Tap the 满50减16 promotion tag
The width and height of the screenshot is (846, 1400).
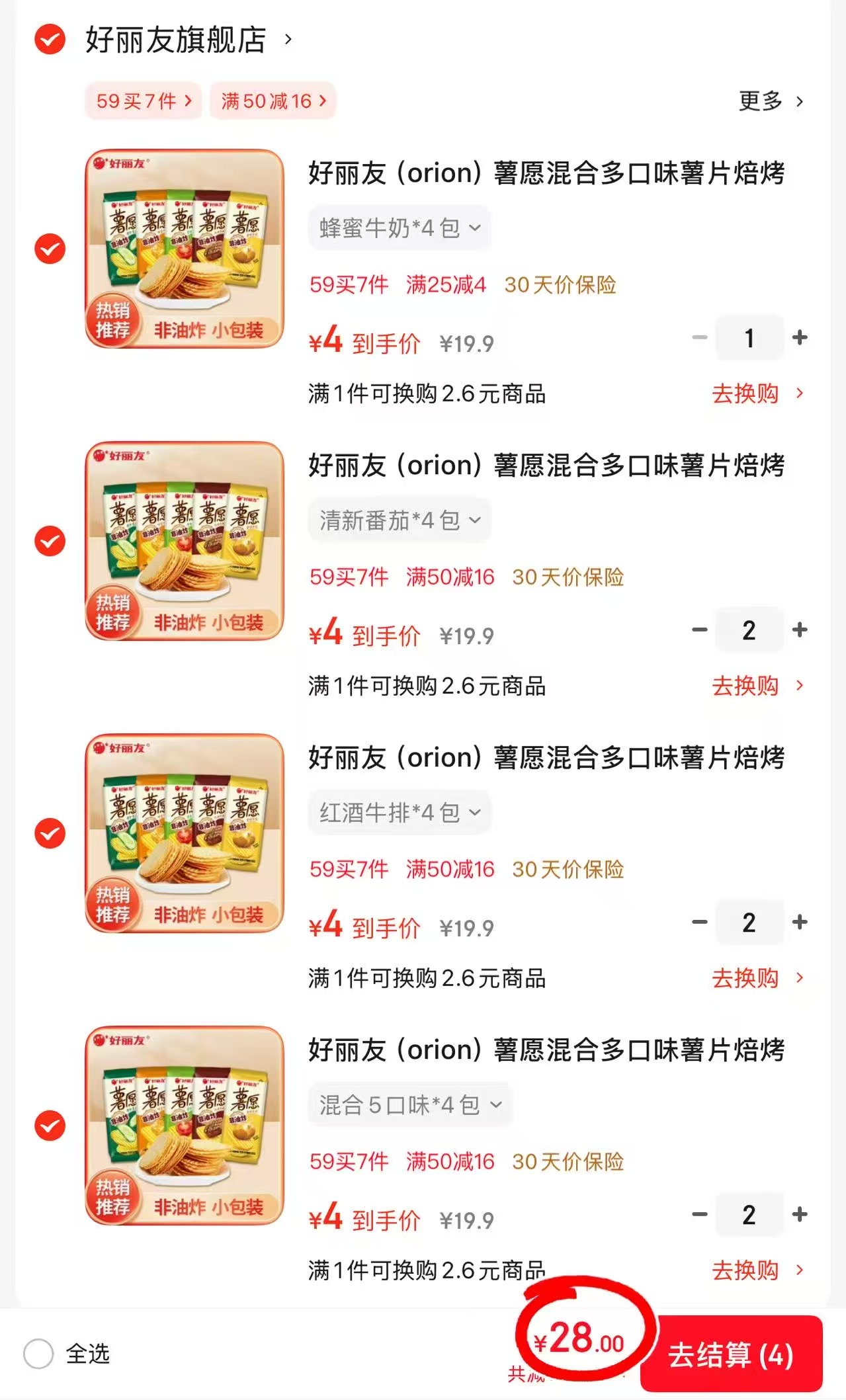point(272,101)
